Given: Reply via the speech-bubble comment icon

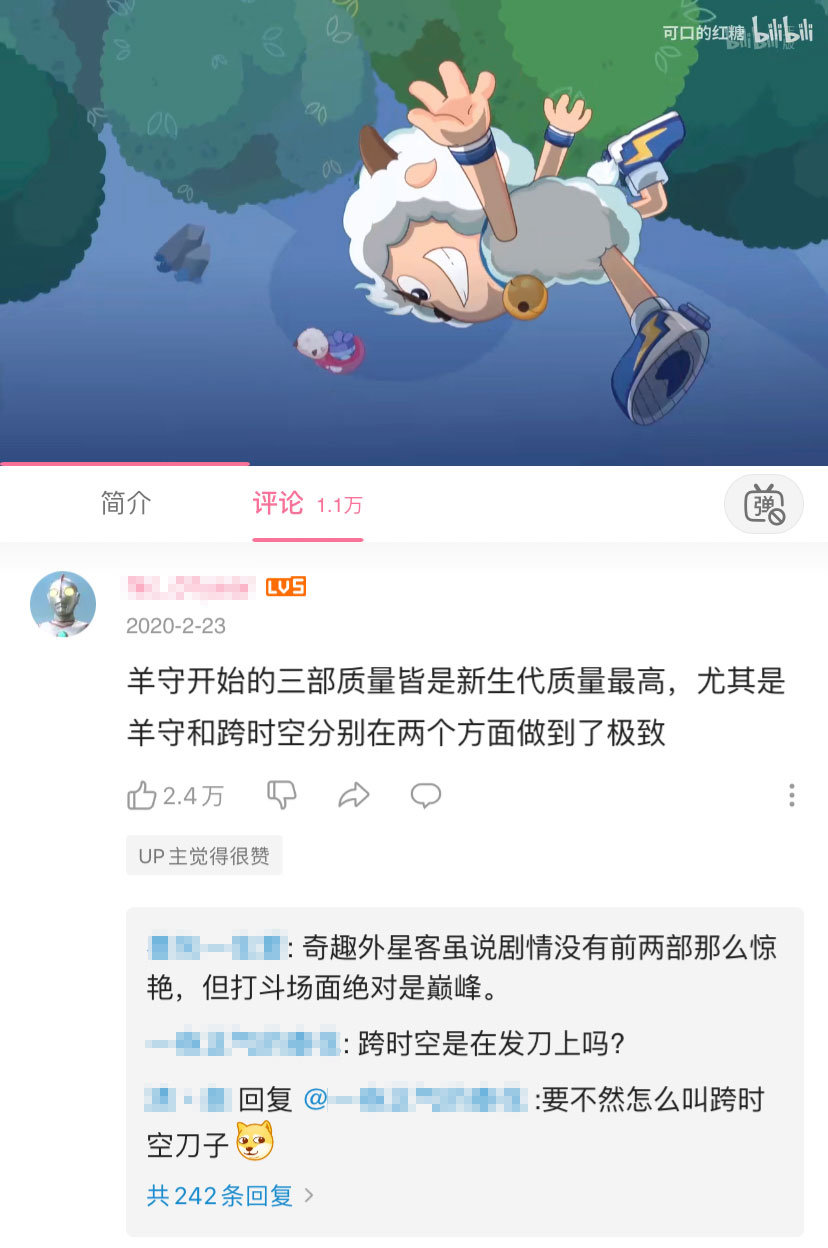Looking at the screenshot, I should tap(425, 793).
